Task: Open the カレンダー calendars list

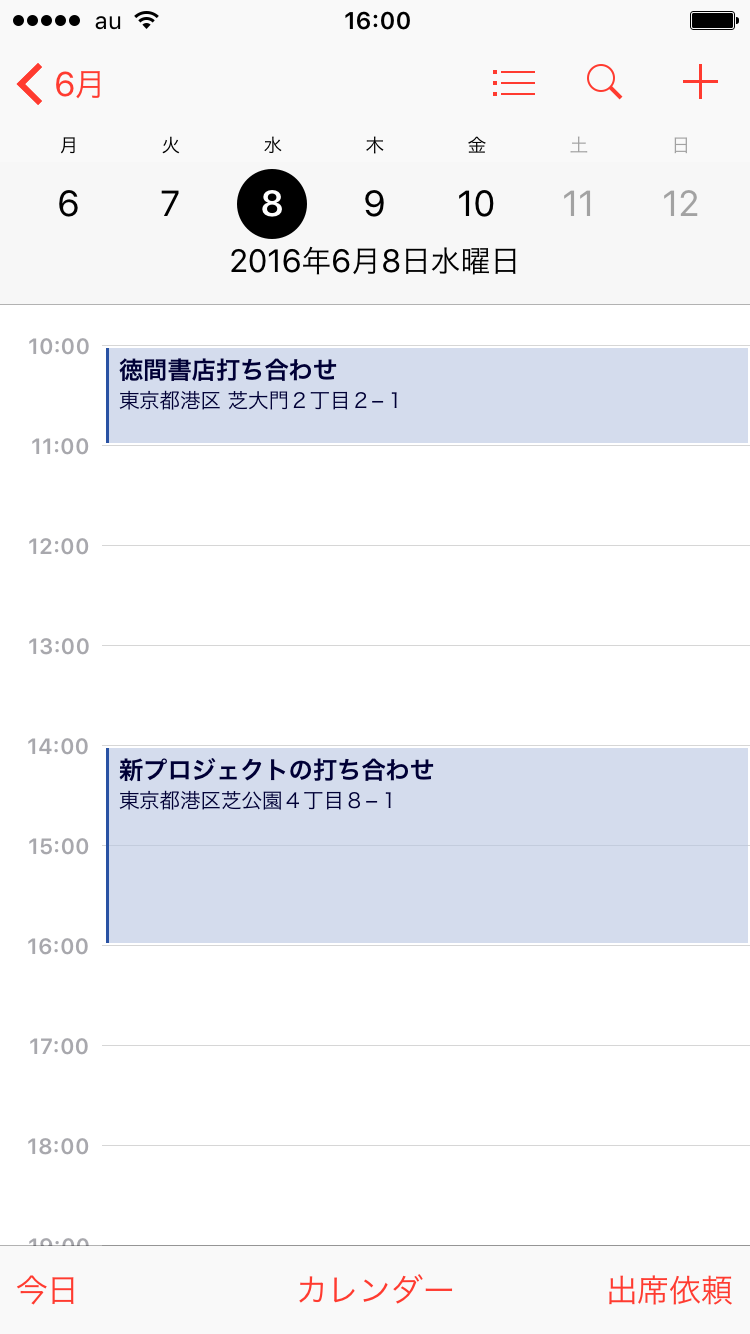Action: tap(375, 1290)
